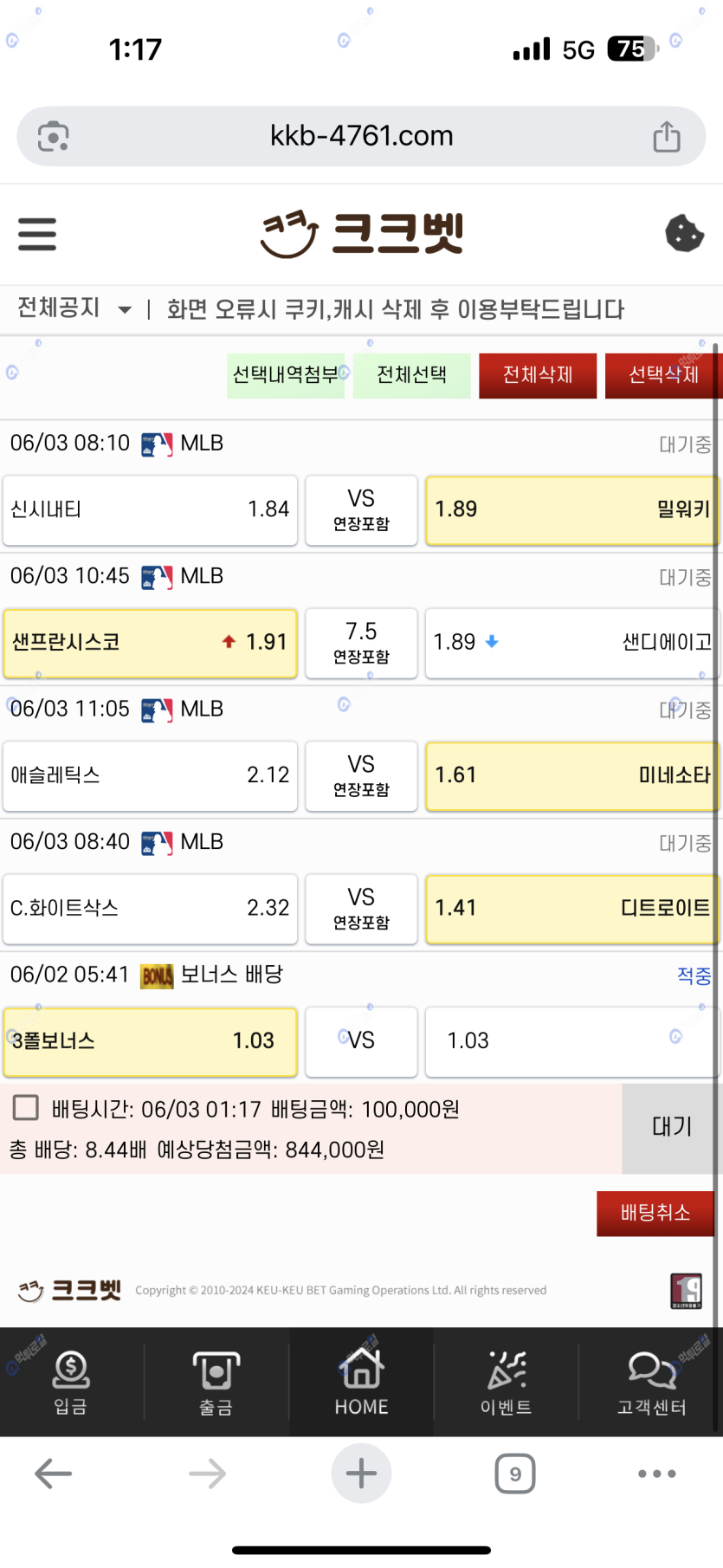Open the 출금 withdrawal tab

pyautogui.click(x=216, y=1381)
